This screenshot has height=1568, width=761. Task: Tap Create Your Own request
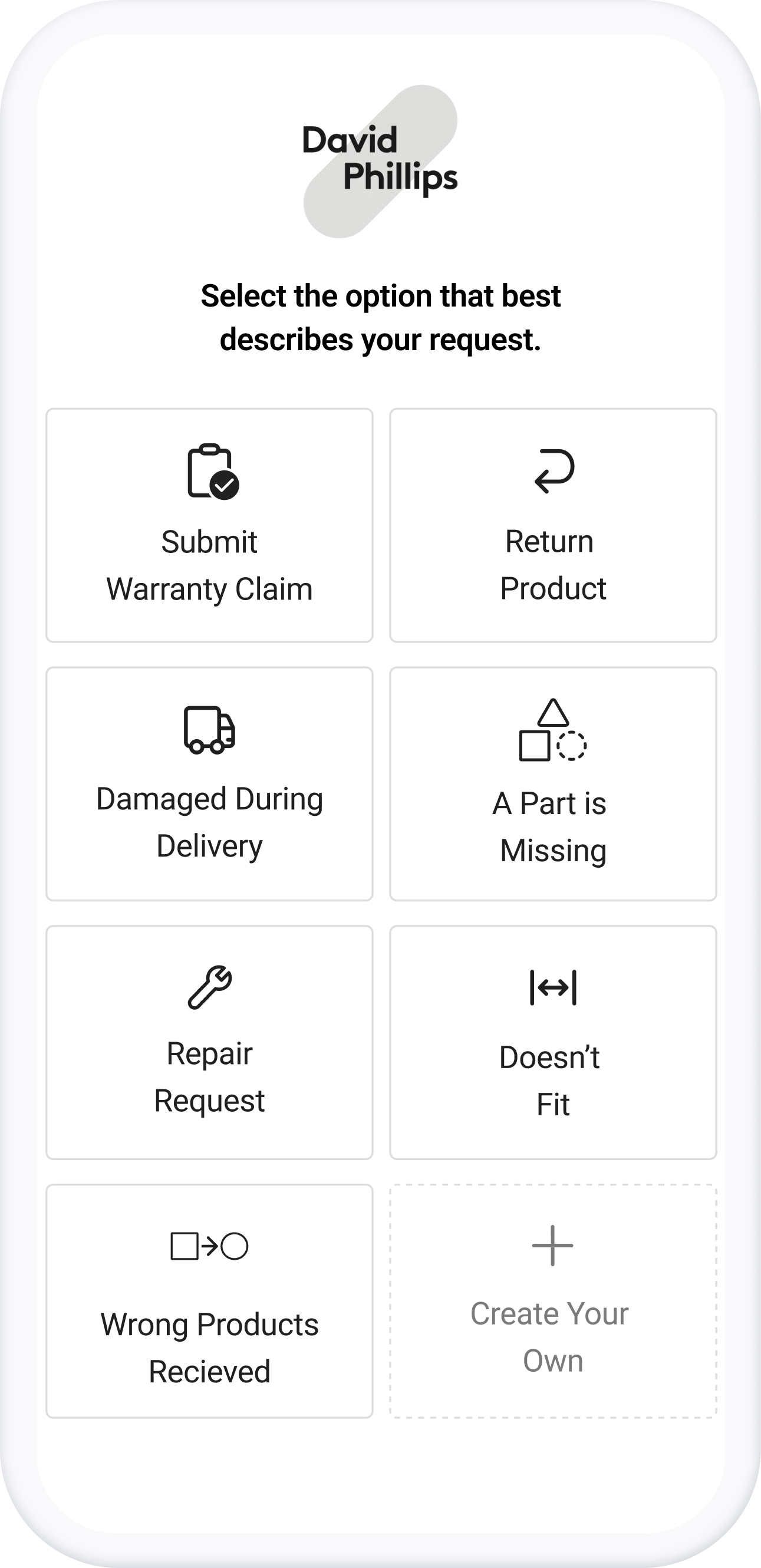tap(553, 1302)
